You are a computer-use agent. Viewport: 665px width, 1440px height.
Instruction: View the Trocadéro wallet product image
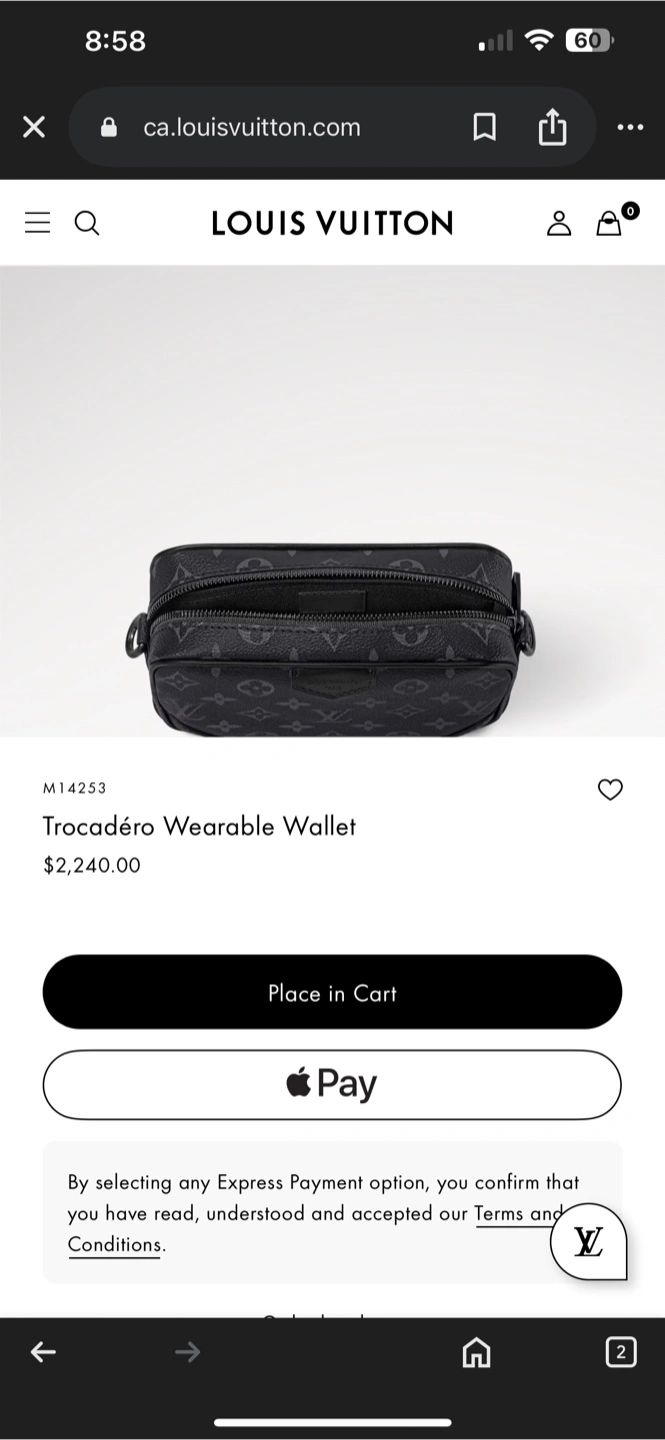coord(332,501)
